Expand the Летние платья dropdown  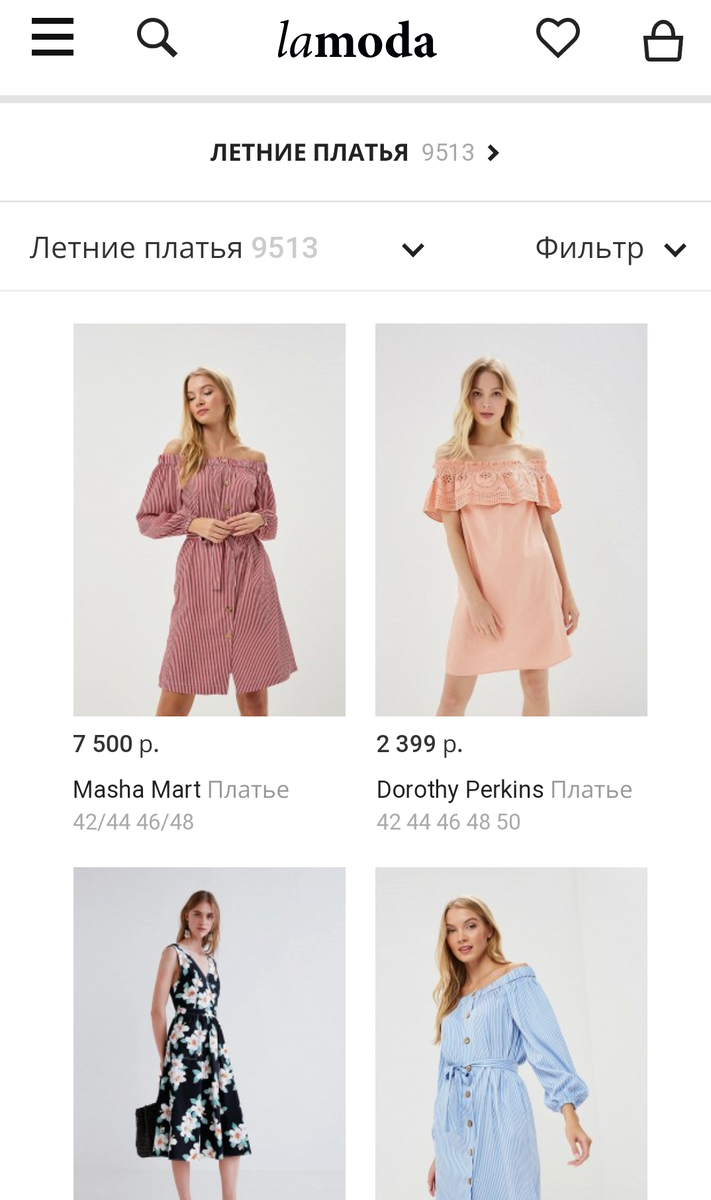pyautogui.click(x=412, y=249)
